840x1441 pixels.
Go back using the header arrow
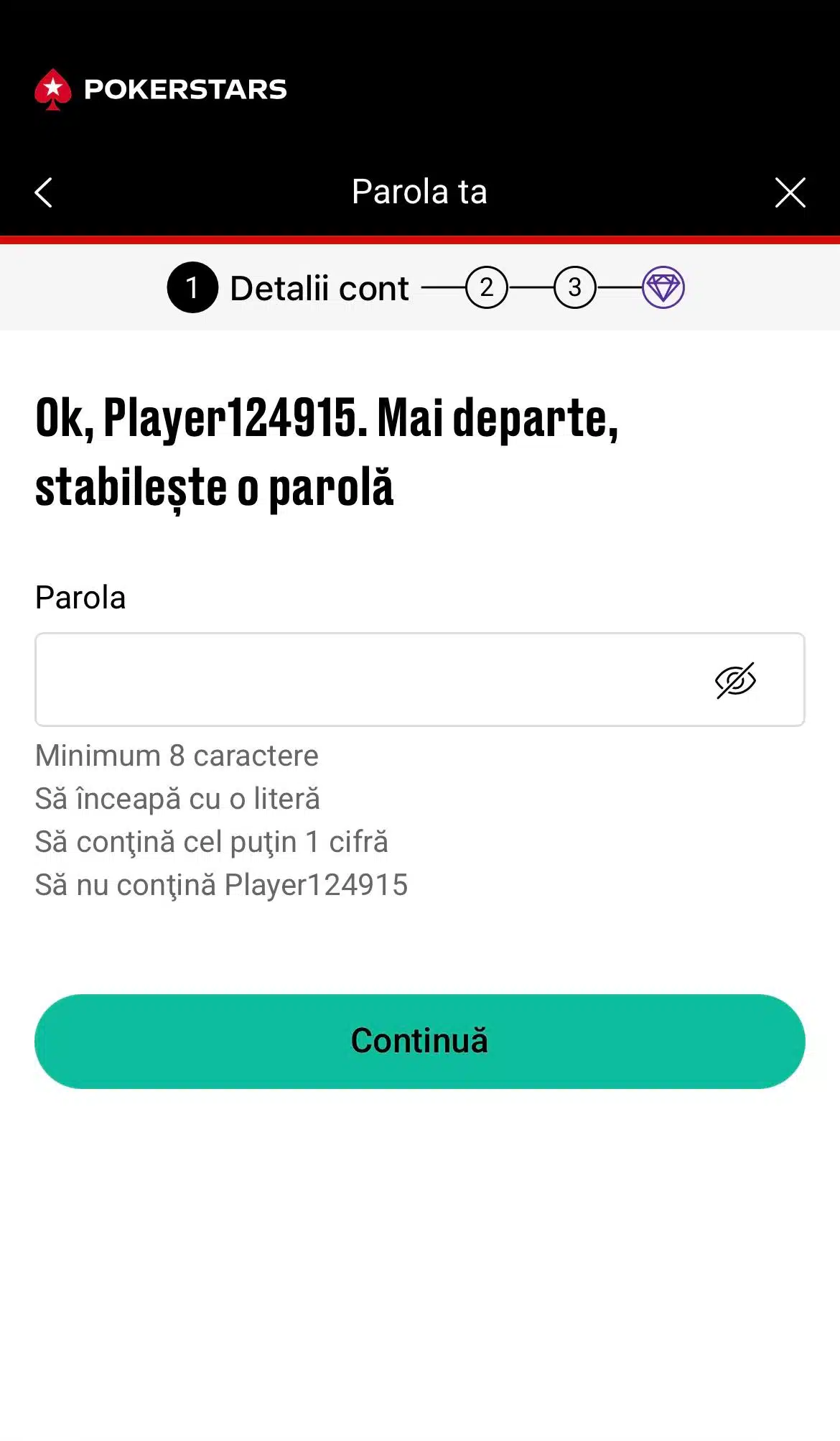click(44, 193)
